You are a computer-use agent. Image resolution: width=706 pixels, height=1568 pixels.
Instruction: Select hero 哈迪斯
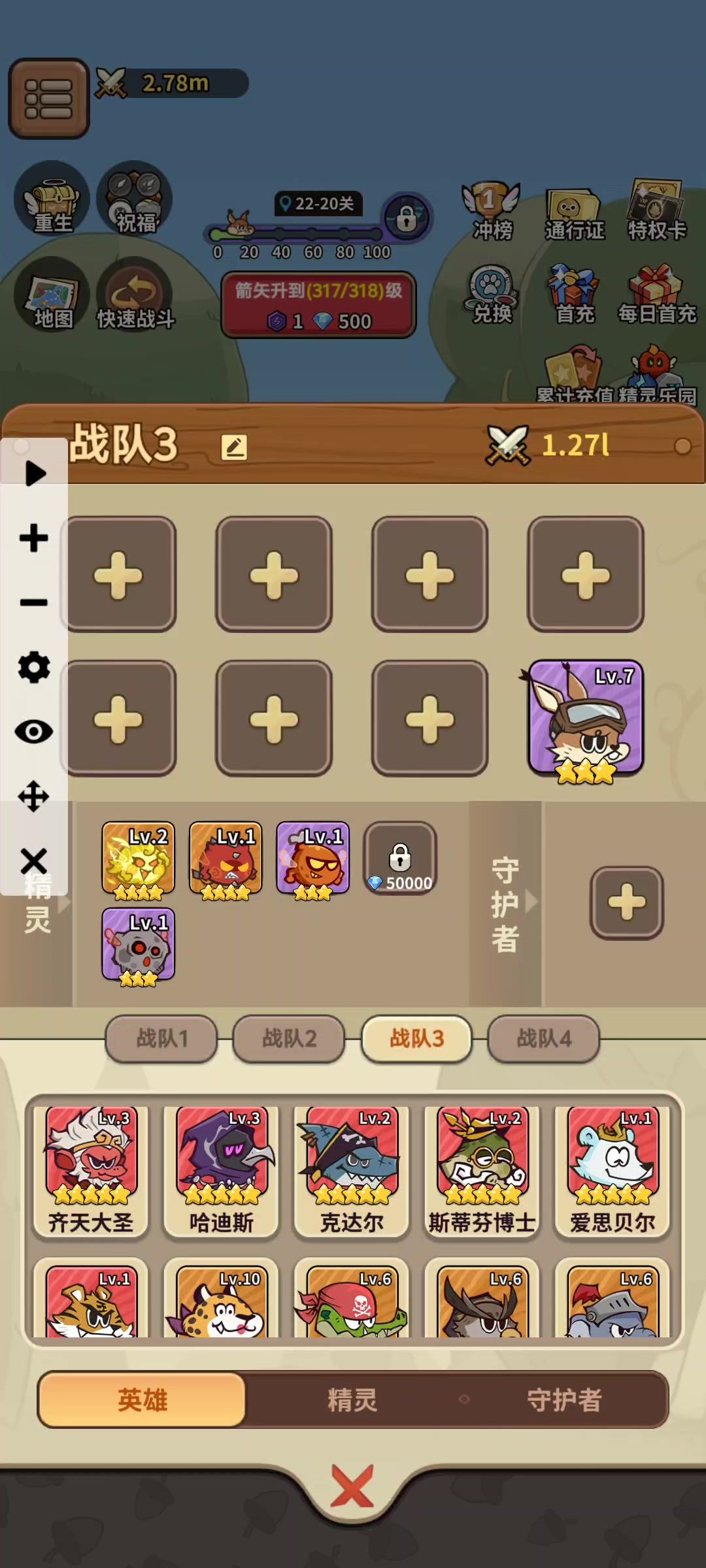(x=222, y=1169)
